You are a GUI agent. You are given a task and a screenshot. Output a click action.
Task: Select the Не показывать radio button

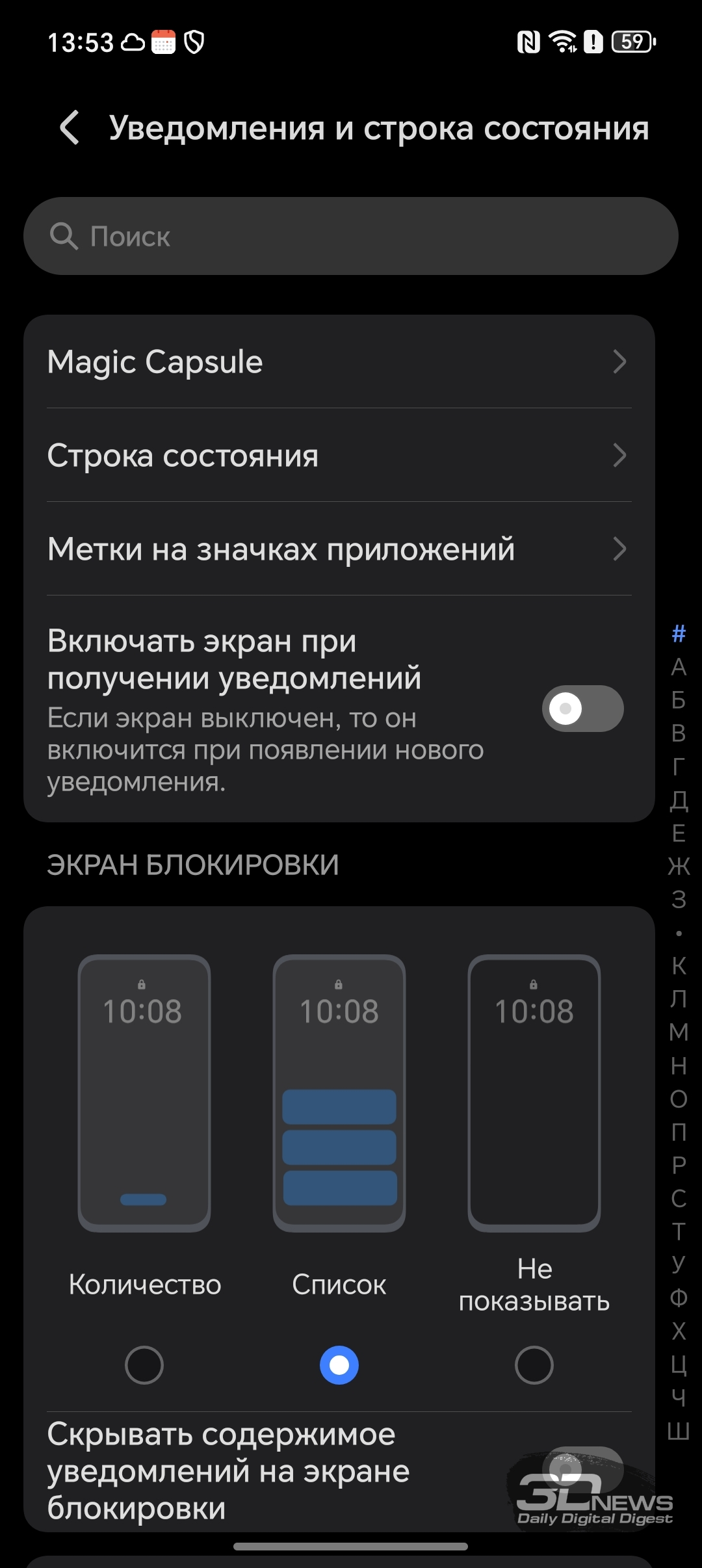click(x=534, y=1365)
